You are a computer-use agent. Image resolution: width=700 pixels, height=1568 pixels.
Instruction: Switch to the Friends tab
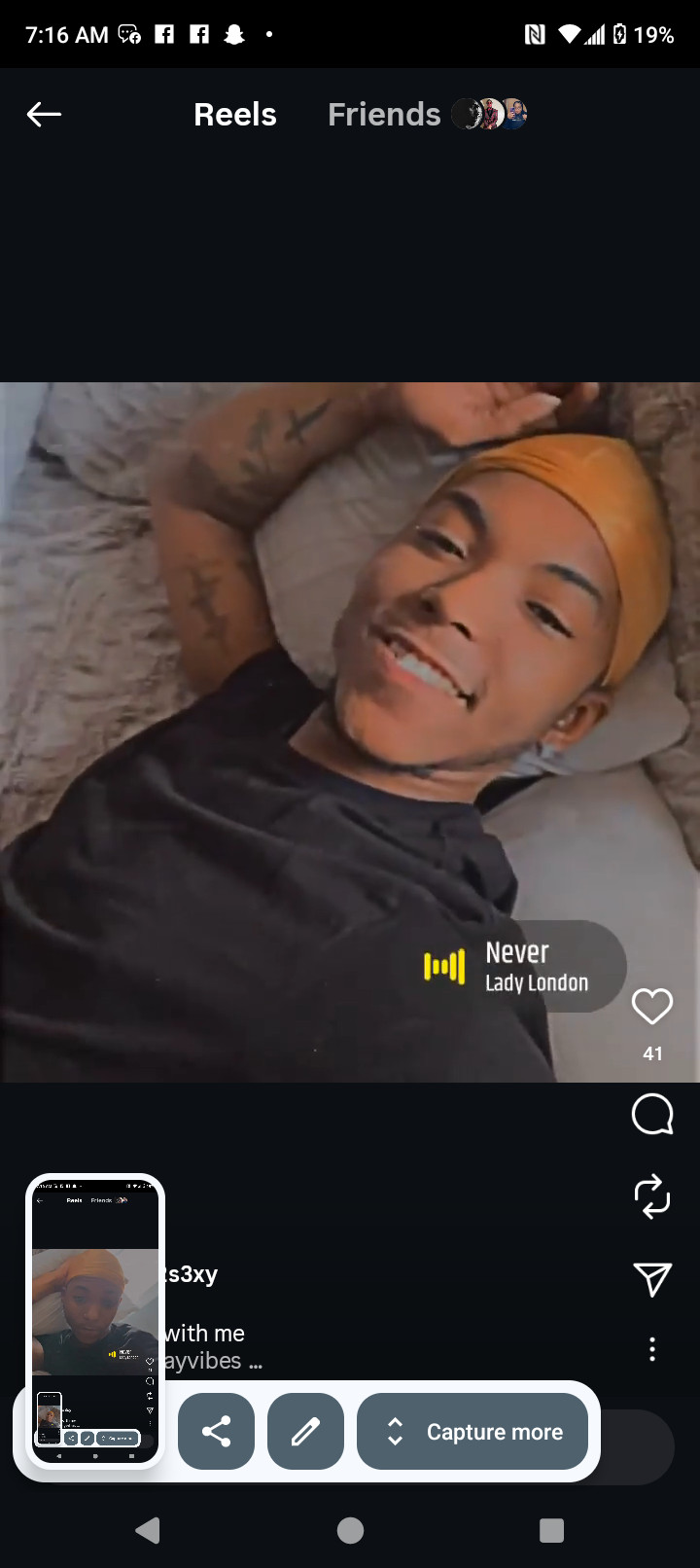[385, 115]
